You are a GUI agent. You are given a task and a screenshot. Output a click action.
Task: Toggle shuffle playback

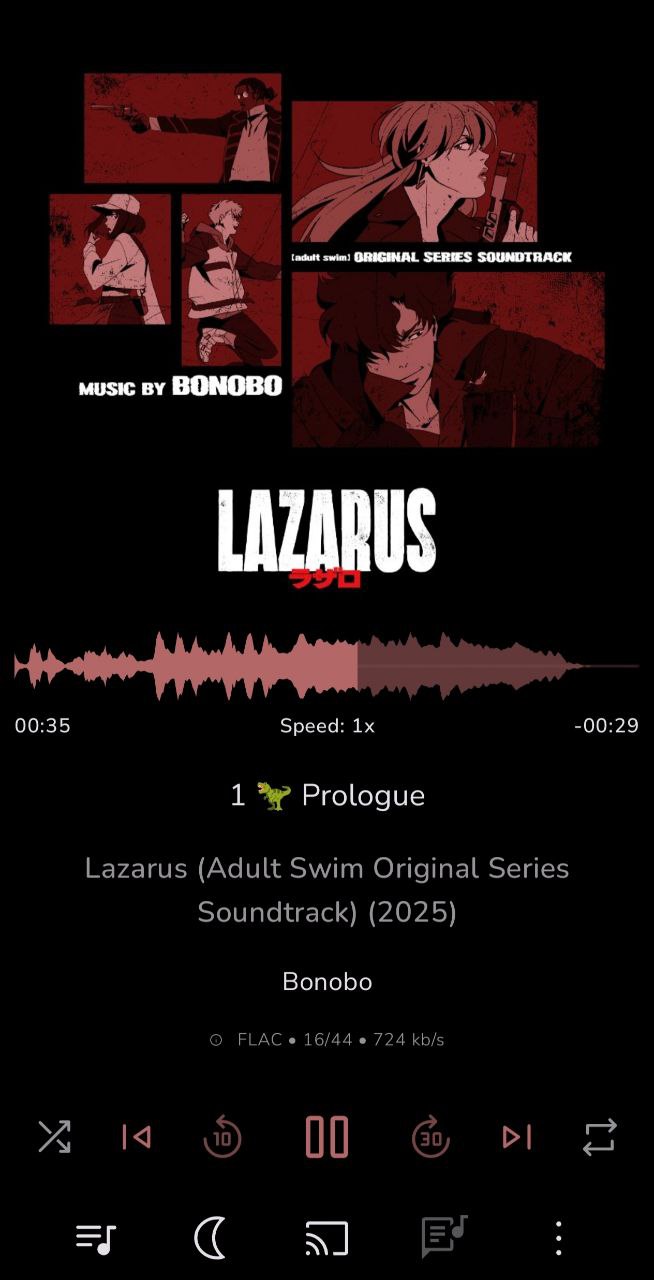click(54, 1137)
